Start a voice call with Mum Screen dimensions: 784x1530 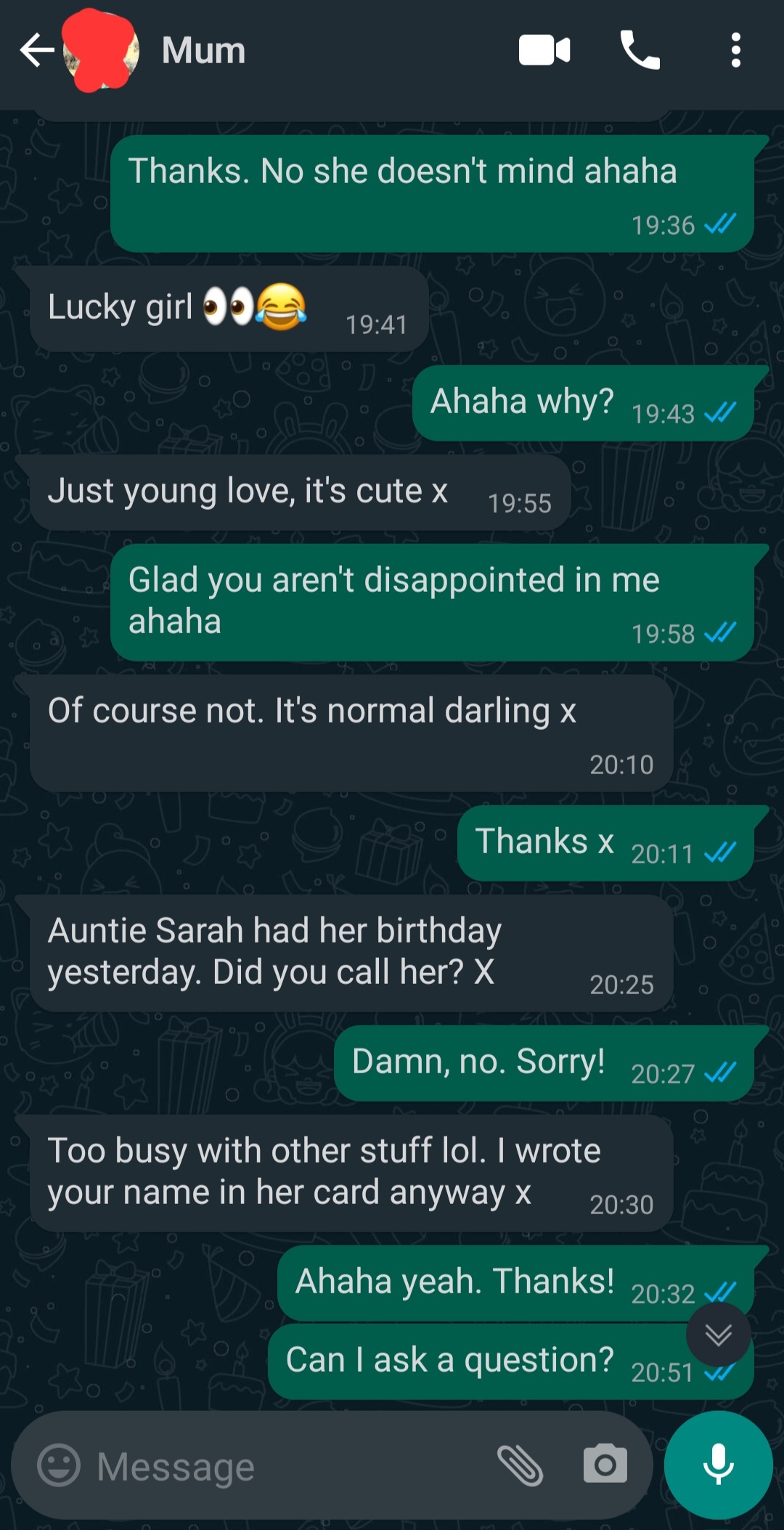pyautogui.click(x=640, y=50)
